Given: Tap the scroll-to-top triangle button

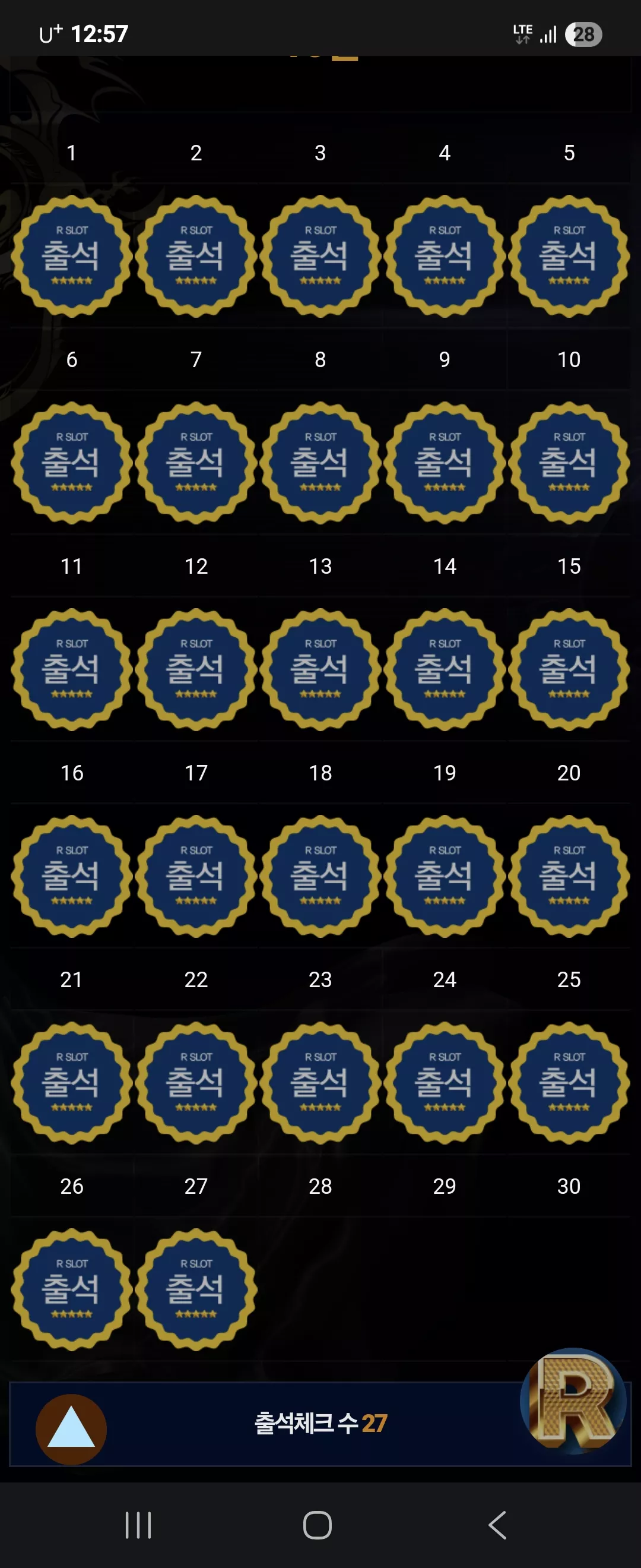Looking at the screenshot, I should (71, 1428).
